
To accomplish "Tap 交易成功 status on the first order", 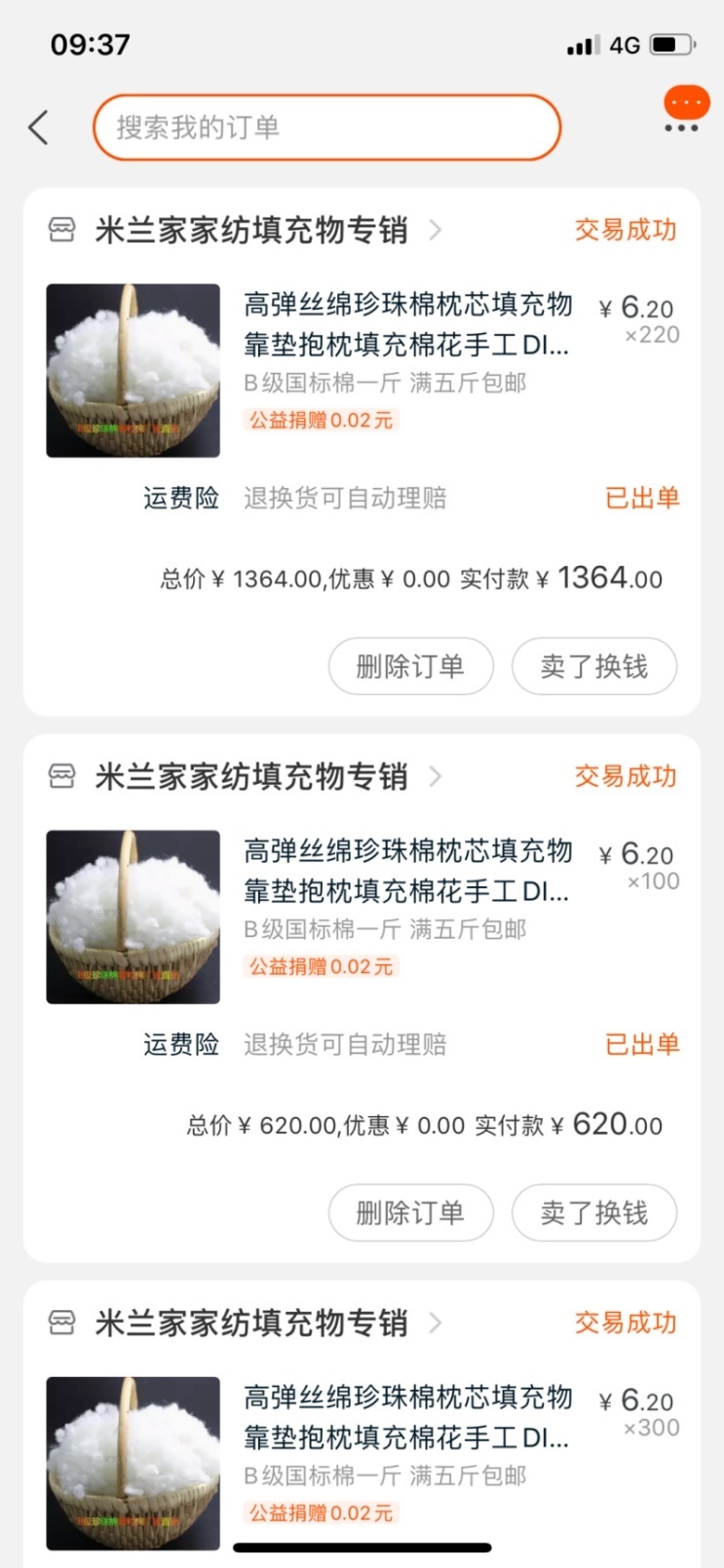I will (x=625, y=230).
